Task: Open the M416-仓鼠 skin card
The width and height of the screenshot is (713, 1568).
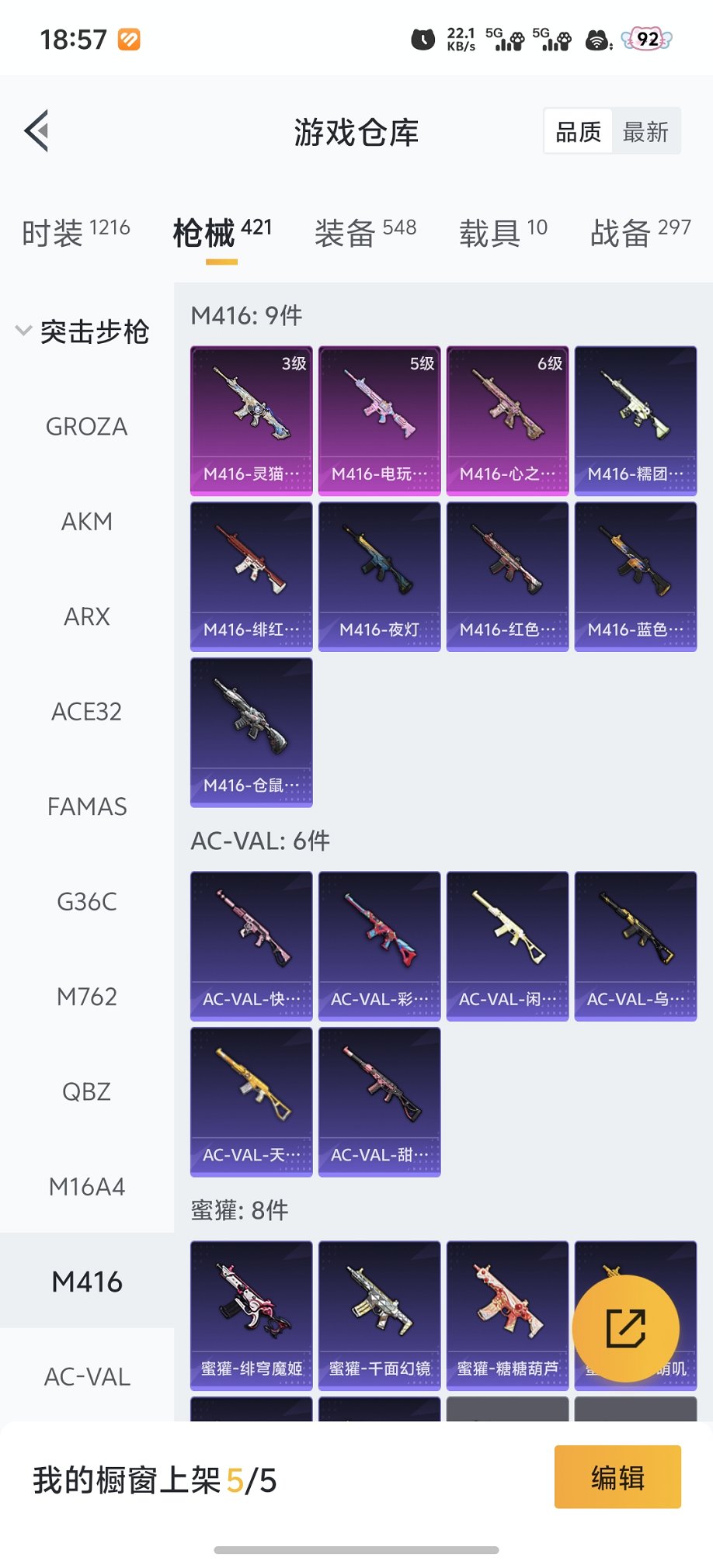Action: (x=251, y=732)
